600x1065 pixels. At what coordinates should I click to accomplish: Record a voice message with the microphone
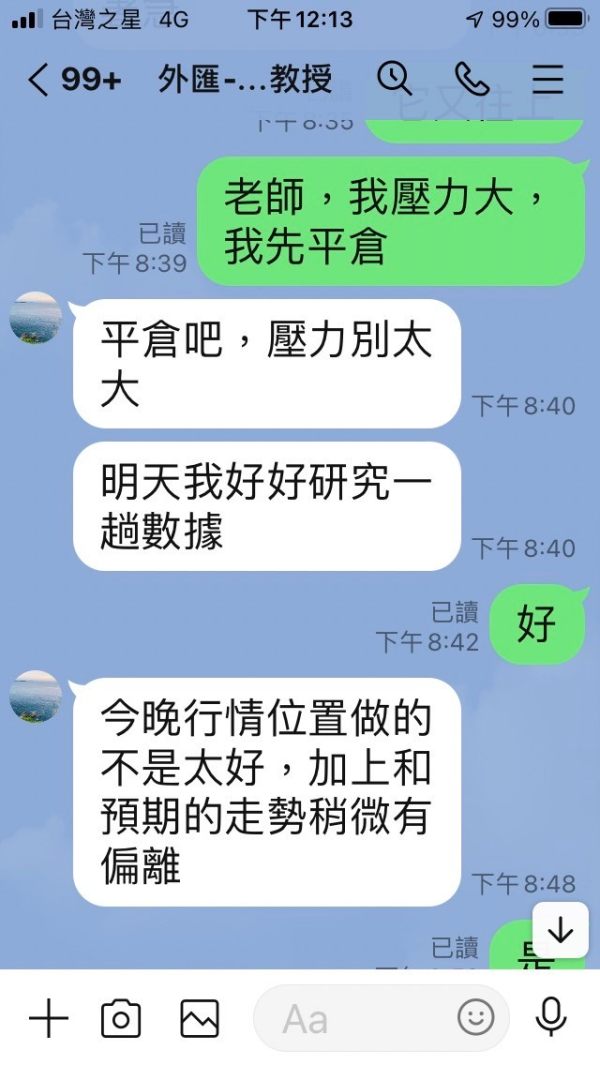click(x=551, y=1018)
